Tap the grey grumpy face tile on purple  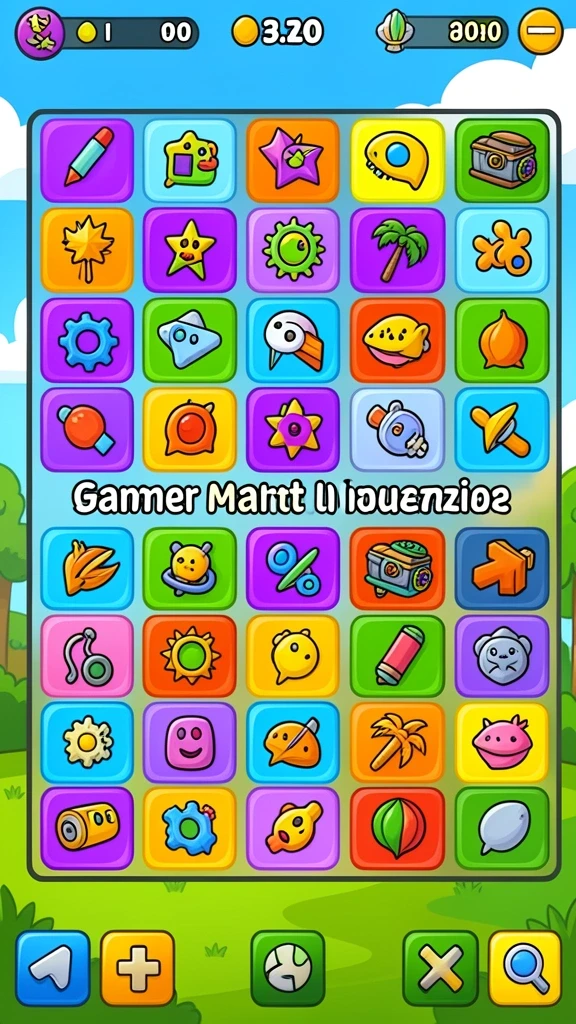click(502, 656)
